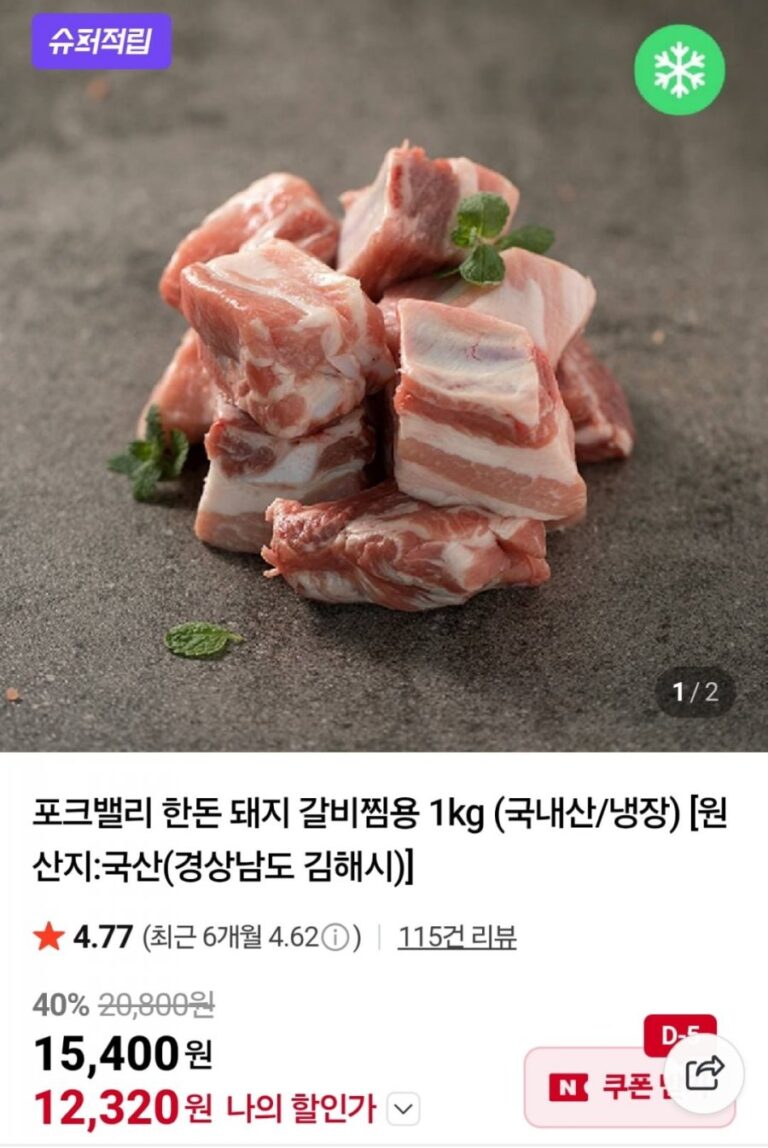The image size is (768, 1148).
Task: Open the 115건 리뷰 reviews link
Action: pyautogui.click(x=457, y=937)
